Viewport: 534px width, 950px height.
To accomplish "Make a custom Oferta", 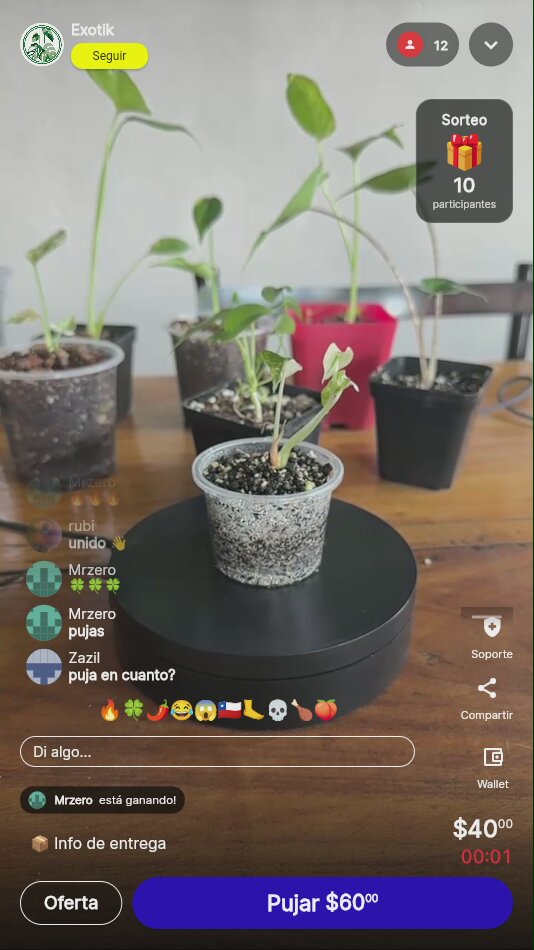I will point(71,903).
